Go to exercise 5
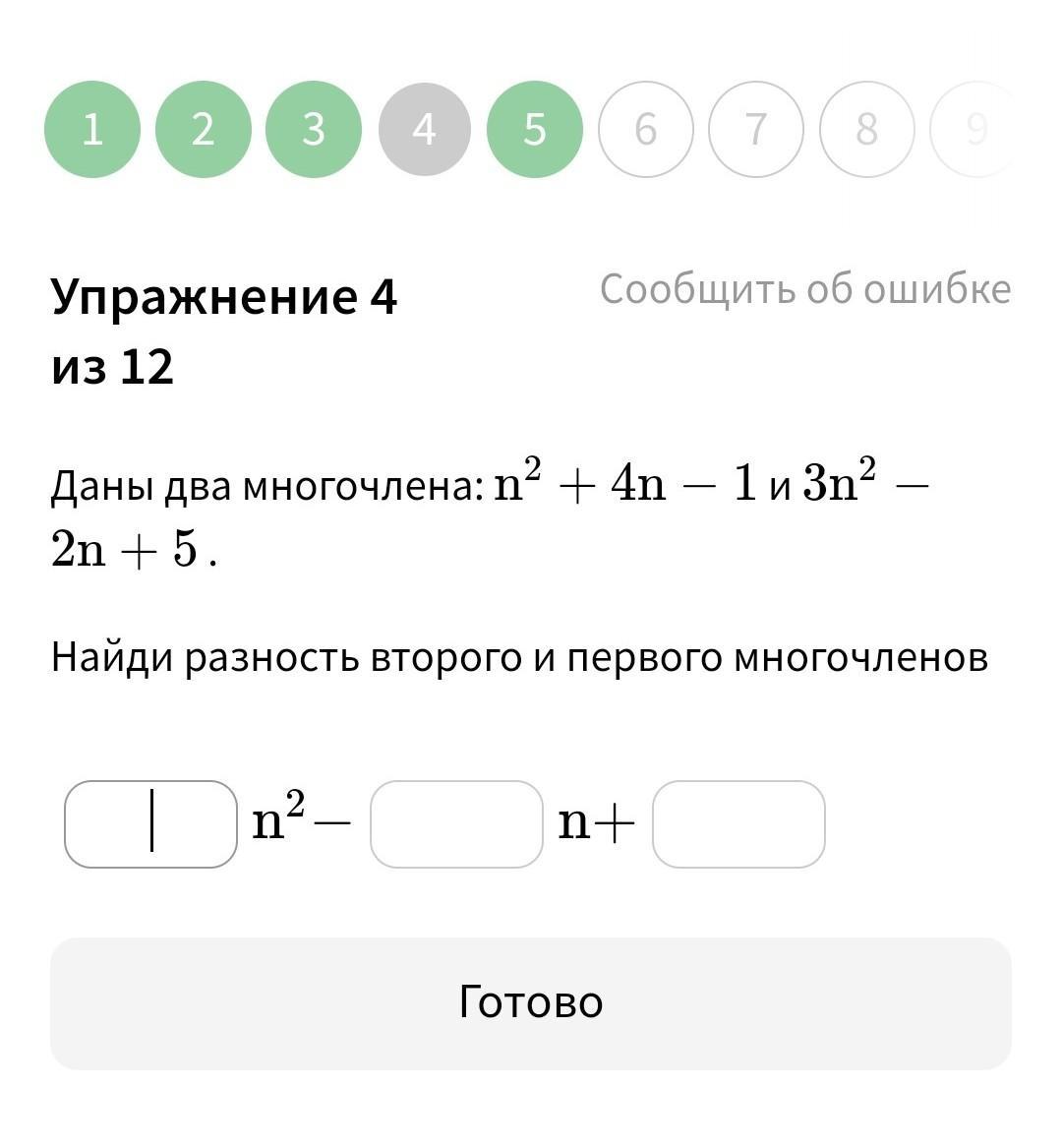Screen dimensions: 1062x1148 [534, 129]
